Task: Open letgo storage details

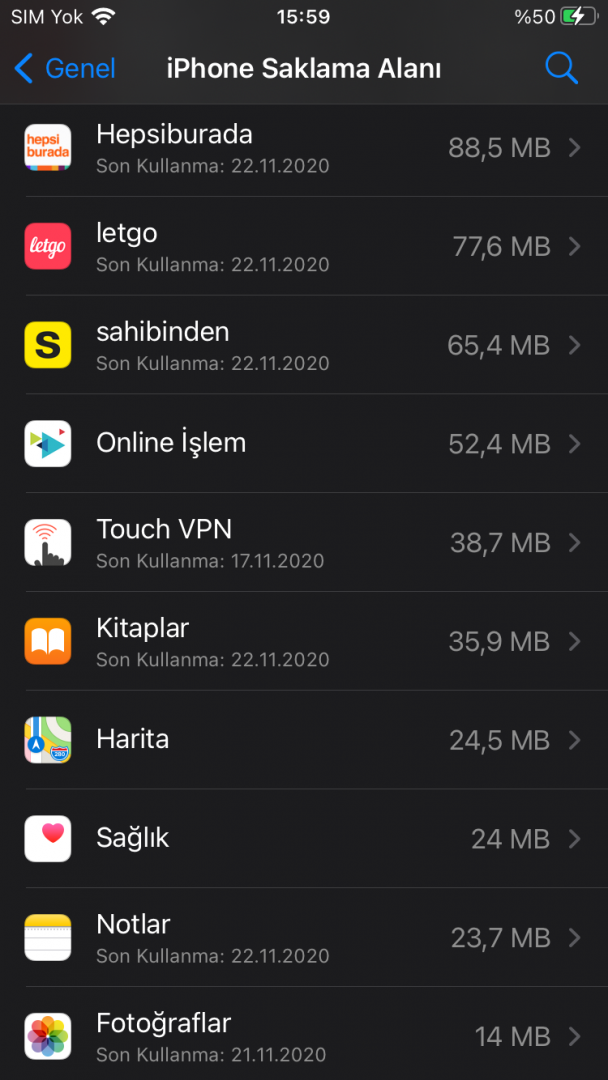Action: [304, 246]
